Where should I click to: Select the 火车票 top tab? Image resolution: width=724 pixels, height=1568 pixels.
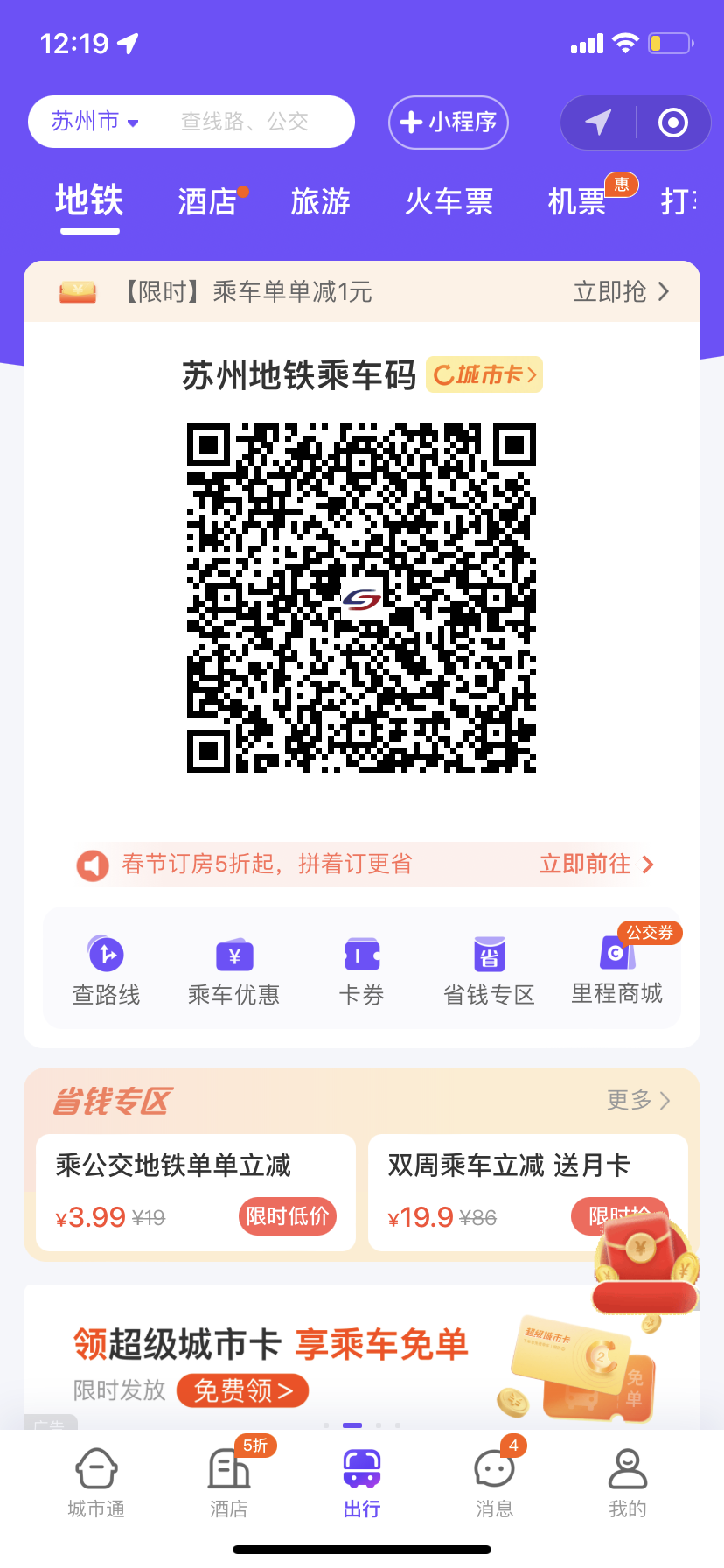click(x=449, y=202)
